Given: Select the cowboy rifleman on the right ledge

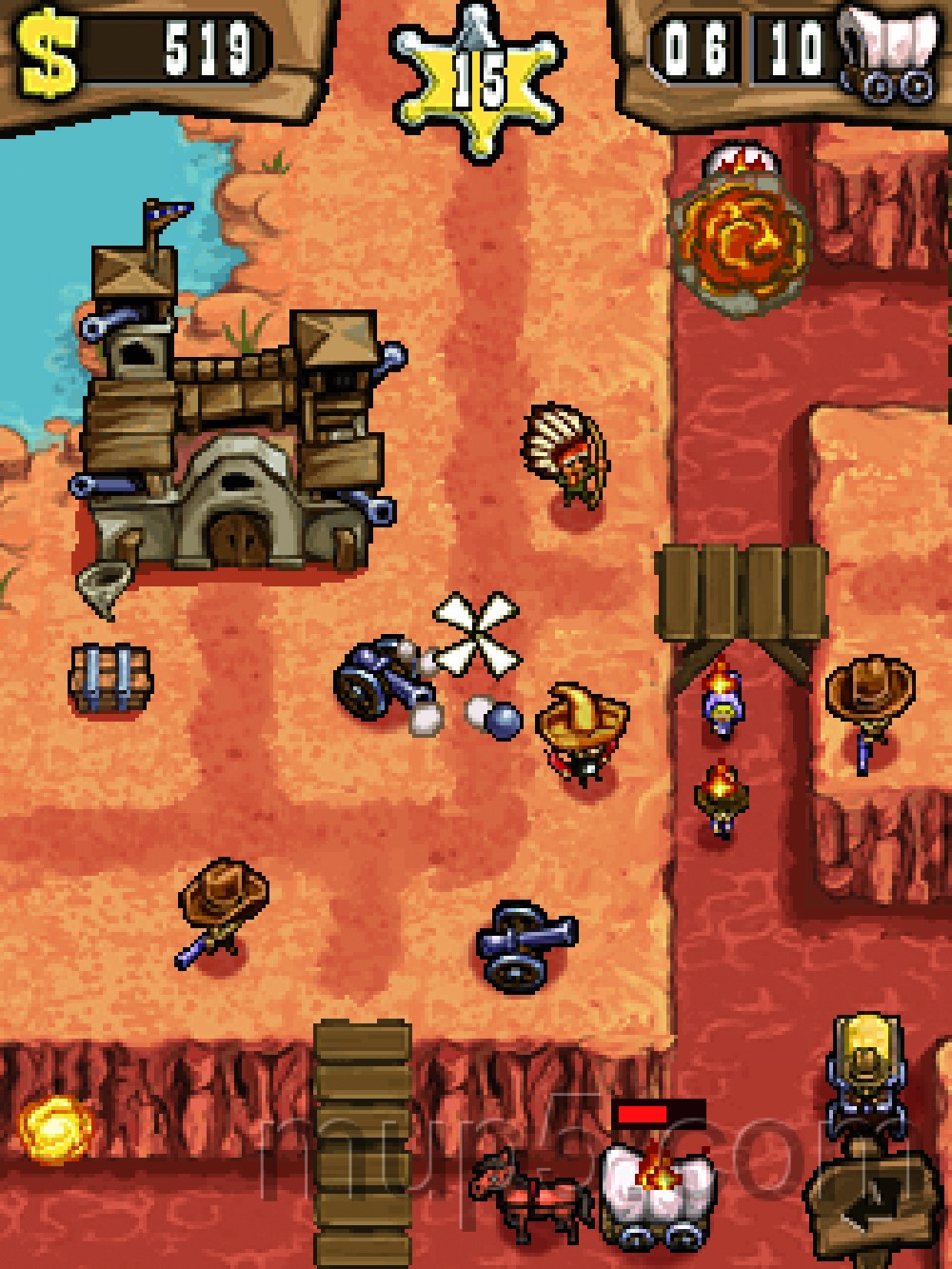Looking at the screenshot, I should click(869, 704).
